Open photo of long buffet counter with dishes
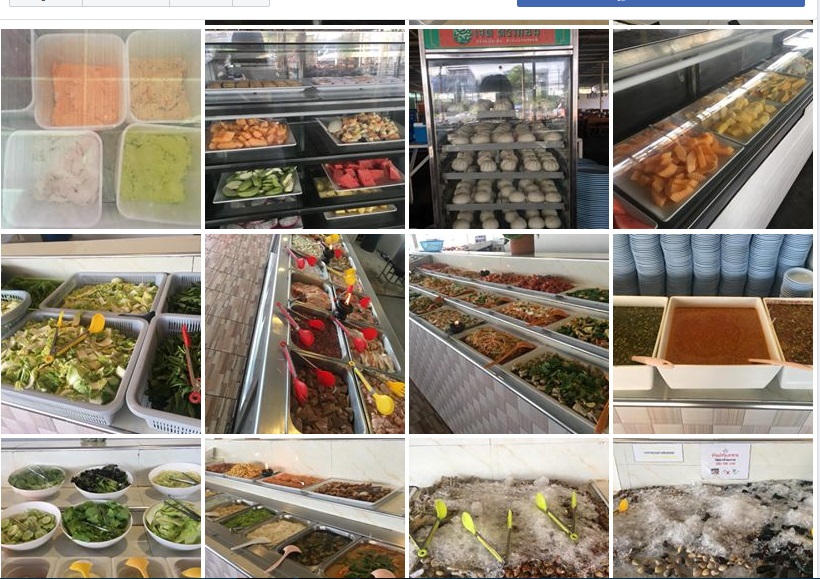820x579 pixels. [x=508, y=333]
